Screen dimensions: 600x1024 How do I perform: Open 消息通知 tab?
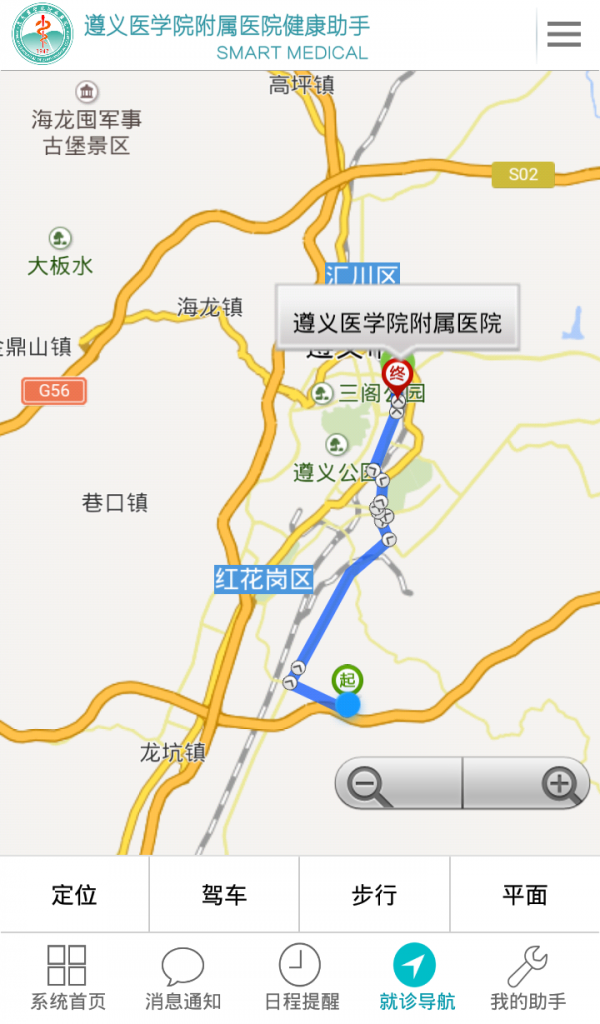[x=183, y=977]
